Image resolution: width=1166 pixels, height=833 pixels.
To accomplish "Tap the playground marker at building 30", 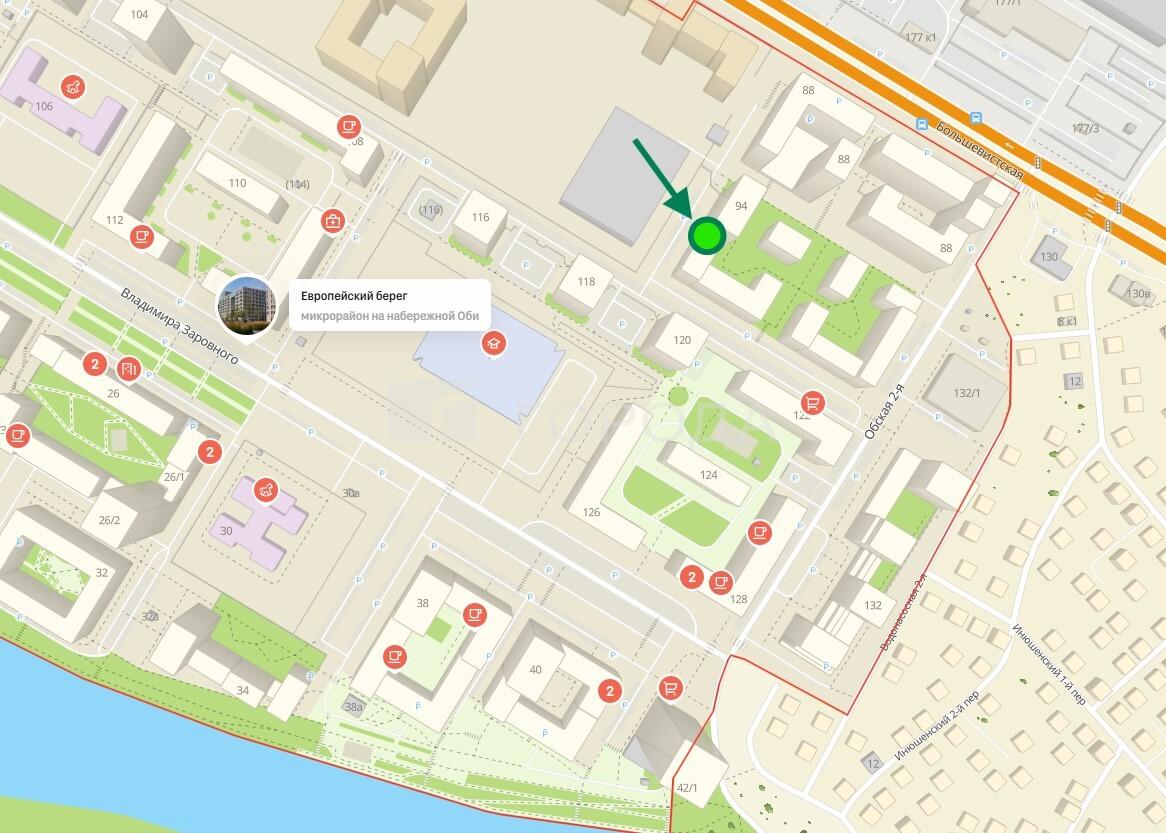I will coord(265,489).
